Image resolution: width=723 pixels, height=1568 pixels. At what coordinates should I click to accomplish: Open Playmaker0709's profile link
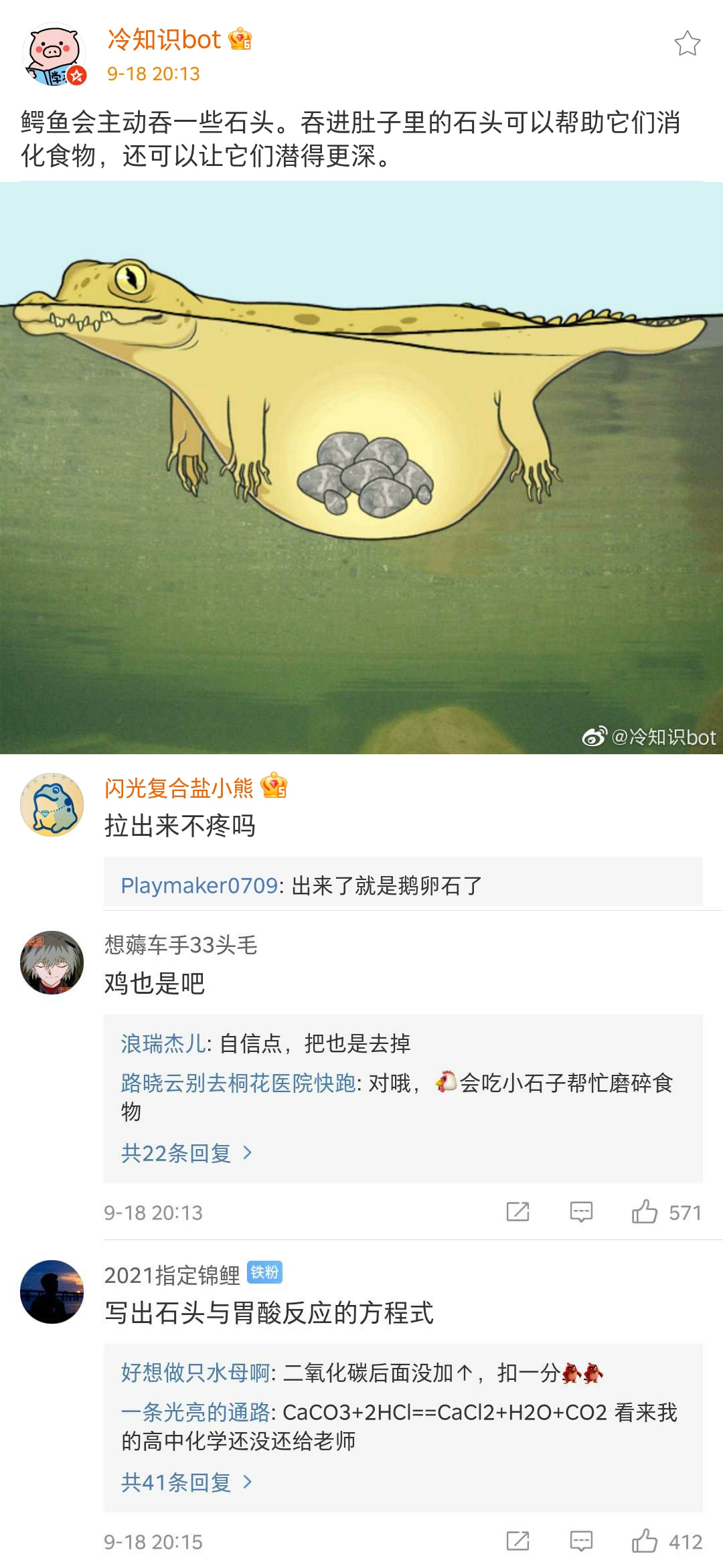coord(199,885)
